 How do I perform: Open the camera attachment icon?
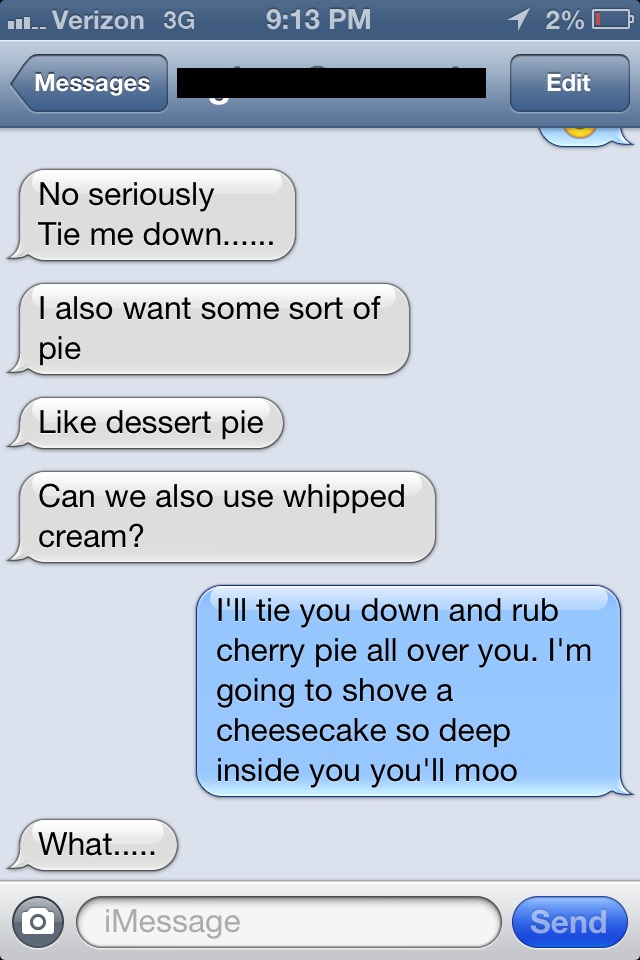click(x=38, y=921)
